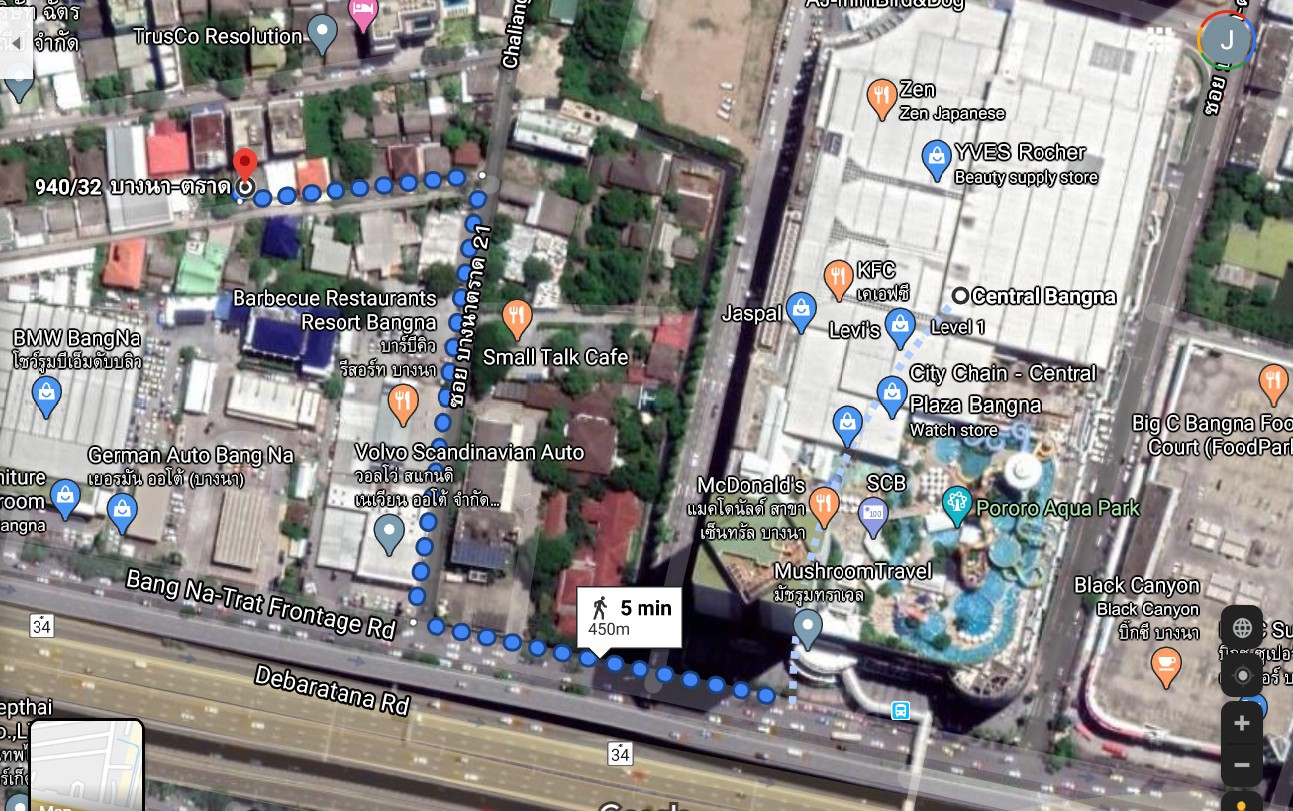The image size is (1293, 811).
Task: Select the BMW BangNa showroom pin
Action: point(46,397)
